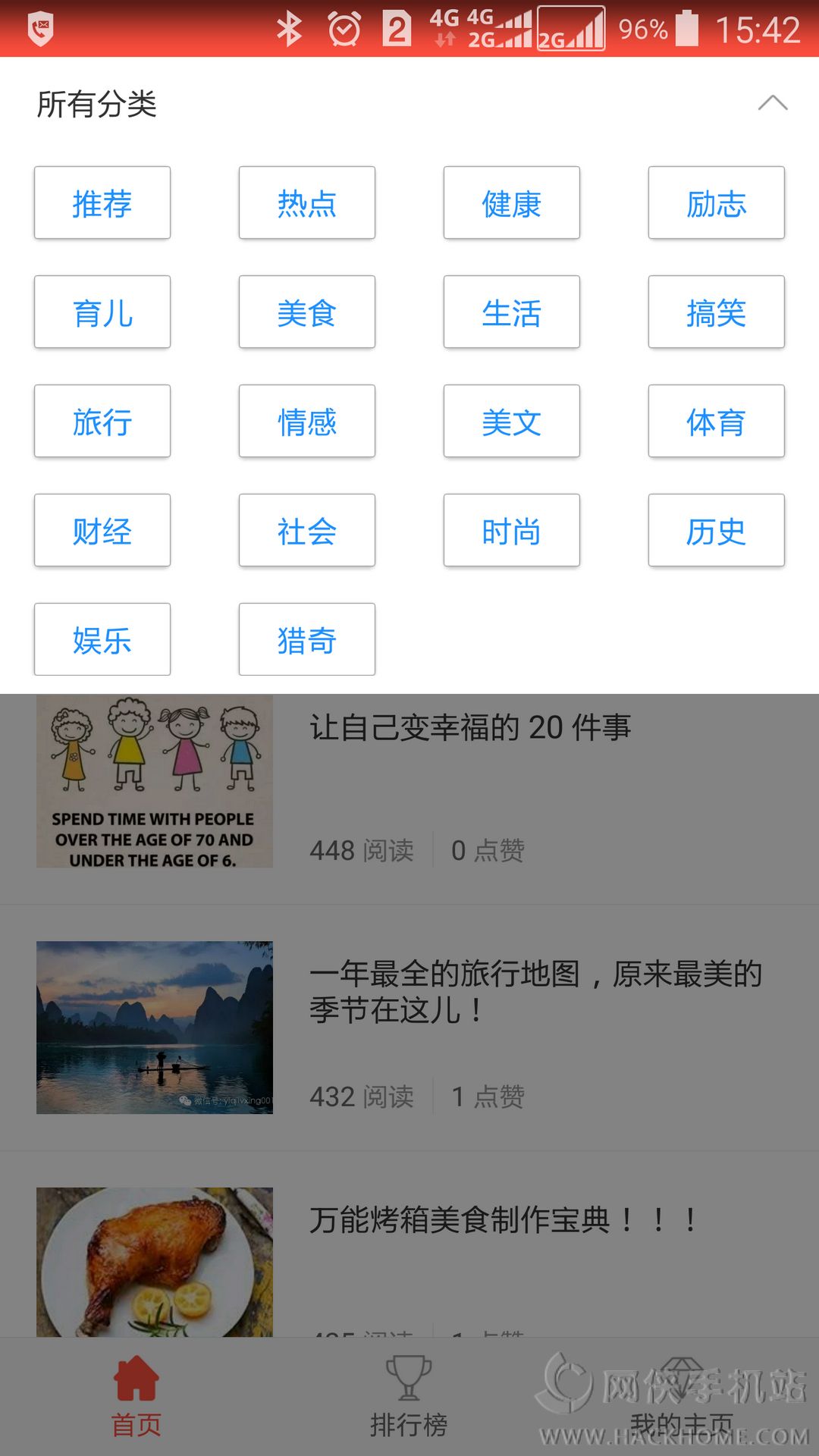819x1456 pixels.
Task: Open the 财经 category
Action: pos(102,531)
